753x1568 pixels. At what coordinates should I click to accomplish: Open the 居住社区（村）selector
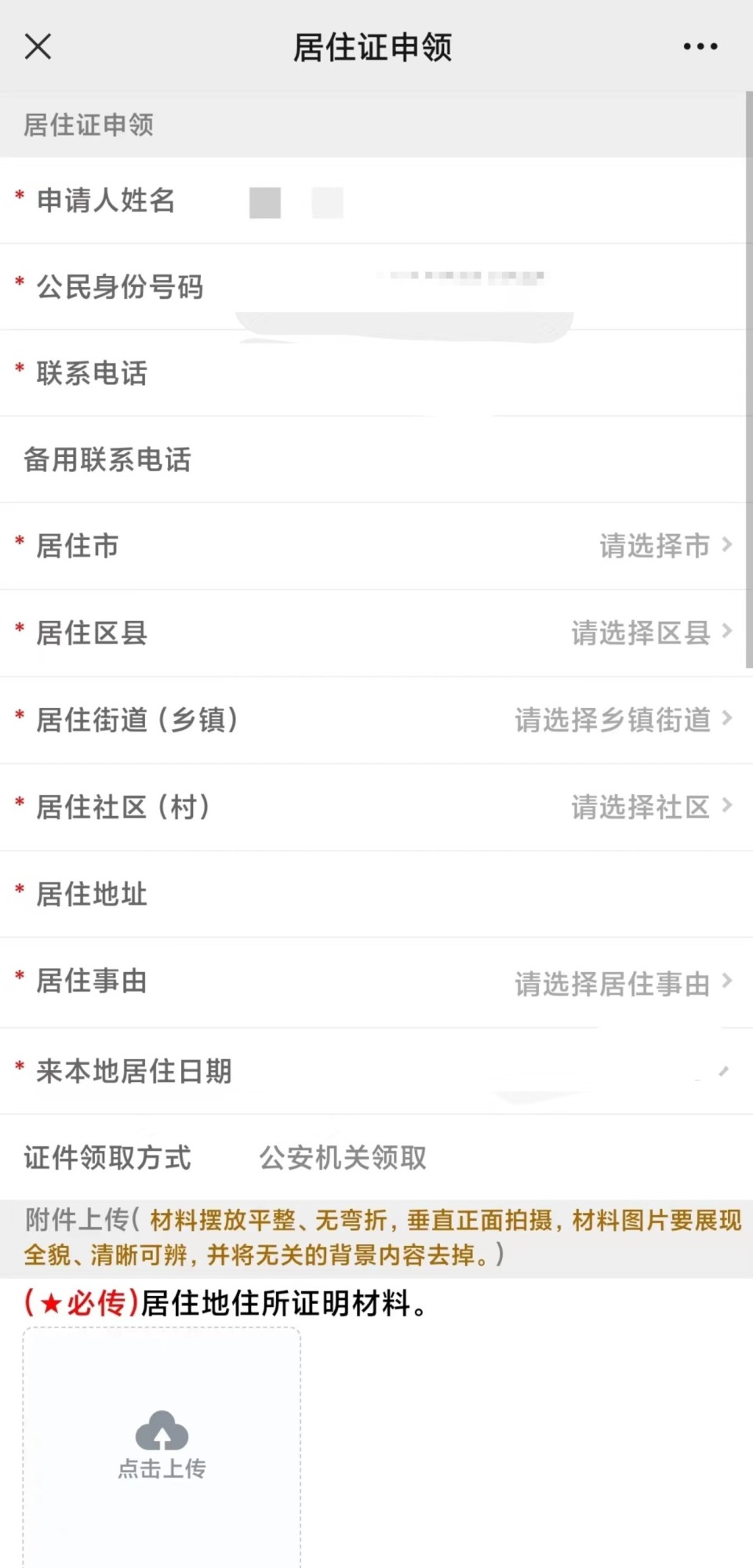376,807
